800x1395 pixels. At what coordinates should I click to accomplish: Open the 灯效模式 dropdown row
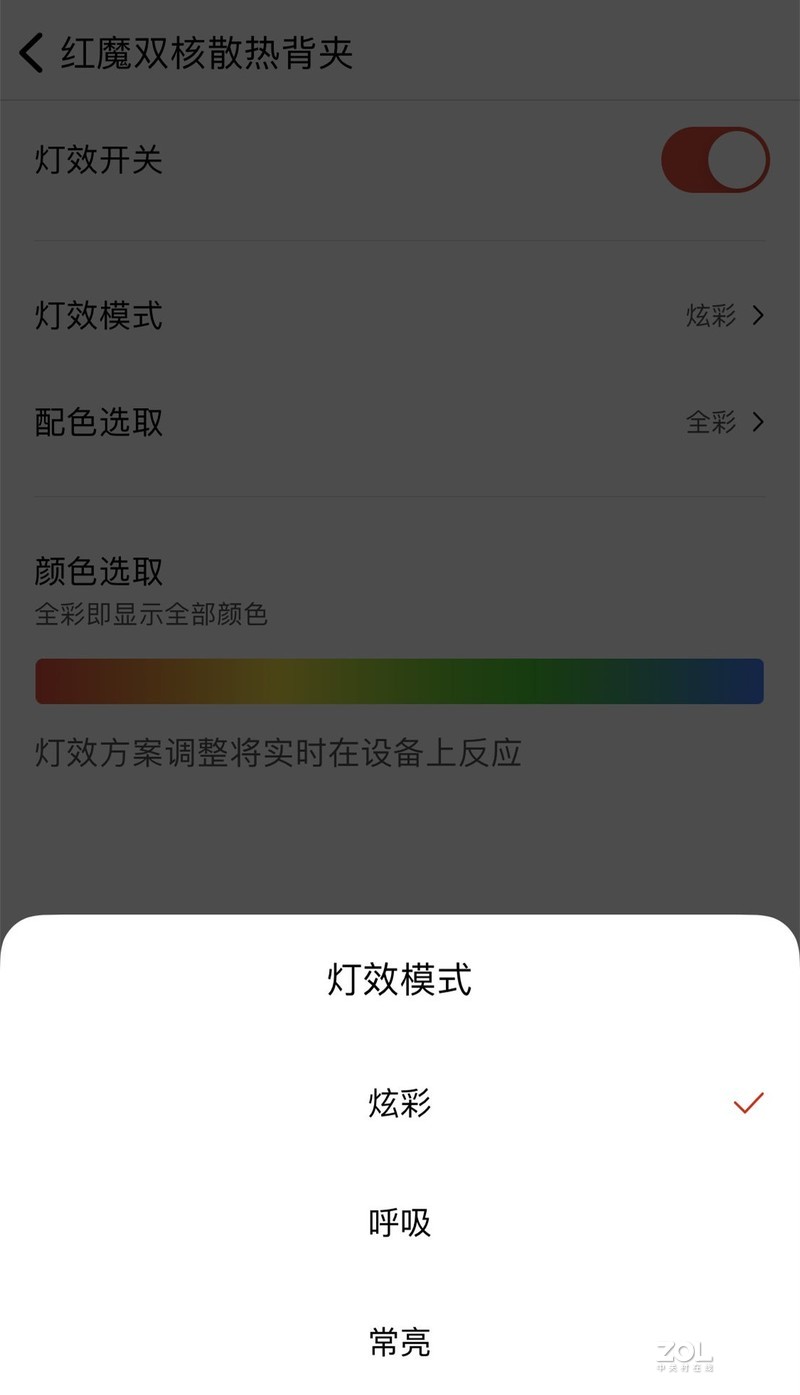400,317
